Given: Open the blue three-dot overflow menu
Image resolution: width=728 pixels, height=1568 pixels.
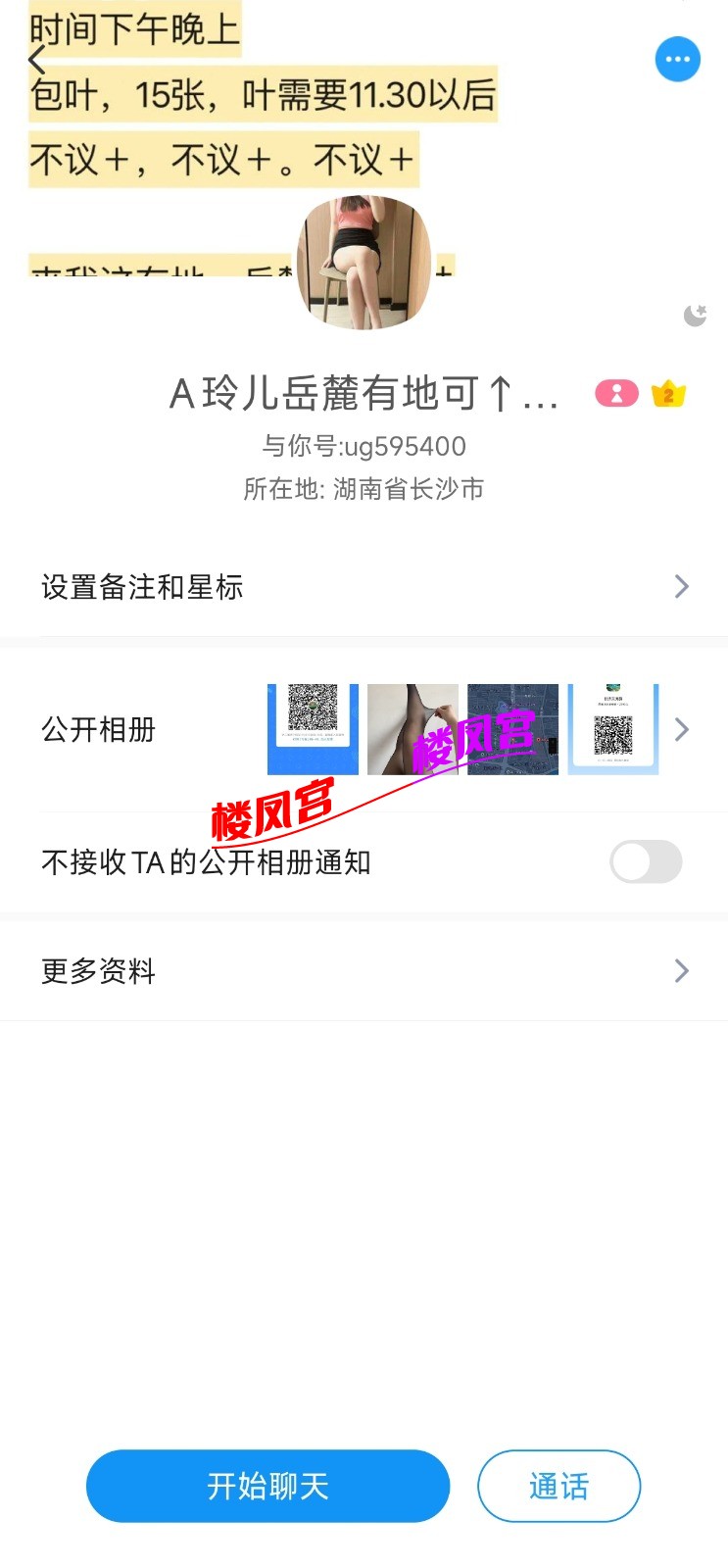Looking at the screenshot, I should [x=677, y=60].
